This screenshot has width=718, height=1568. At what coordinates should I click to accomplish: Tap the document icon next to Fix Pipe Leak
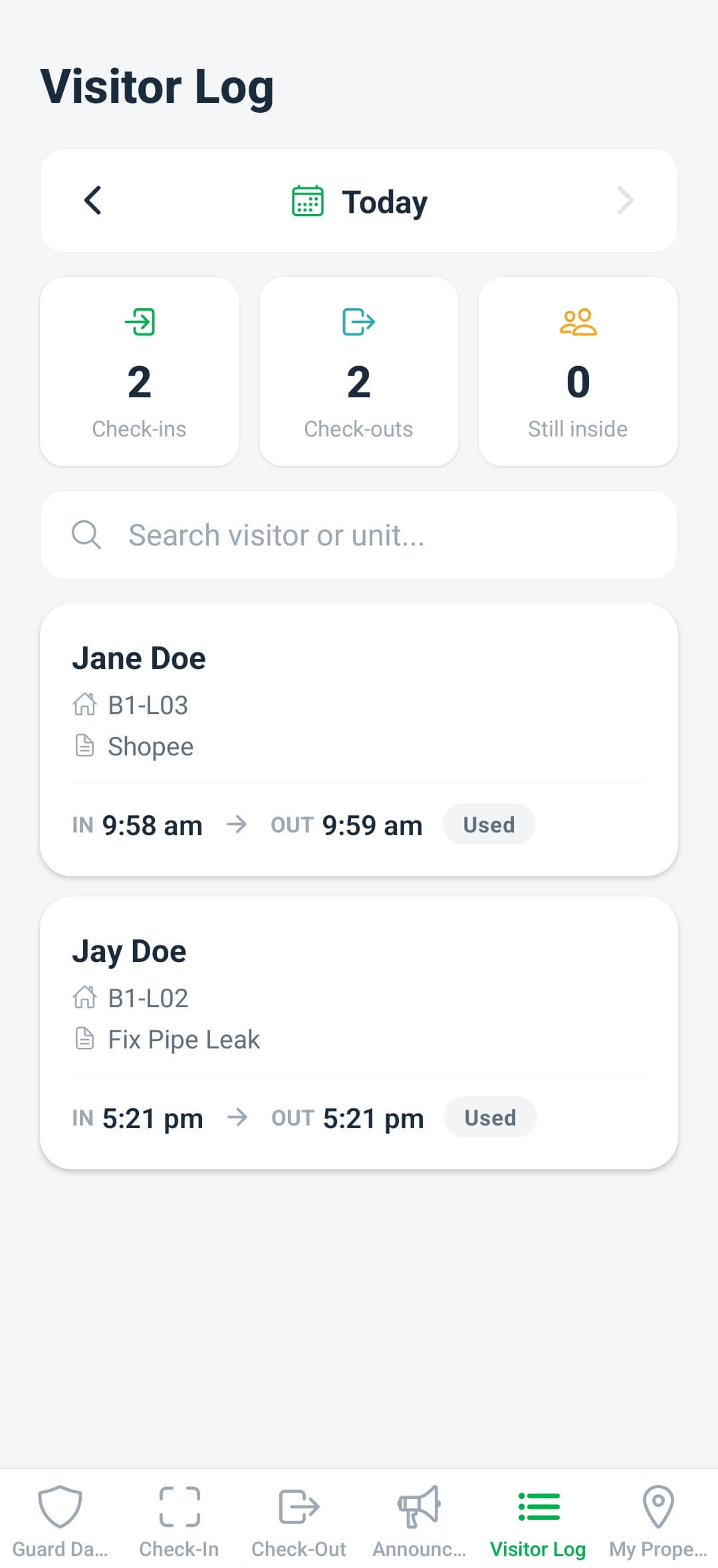point(86,1038)
